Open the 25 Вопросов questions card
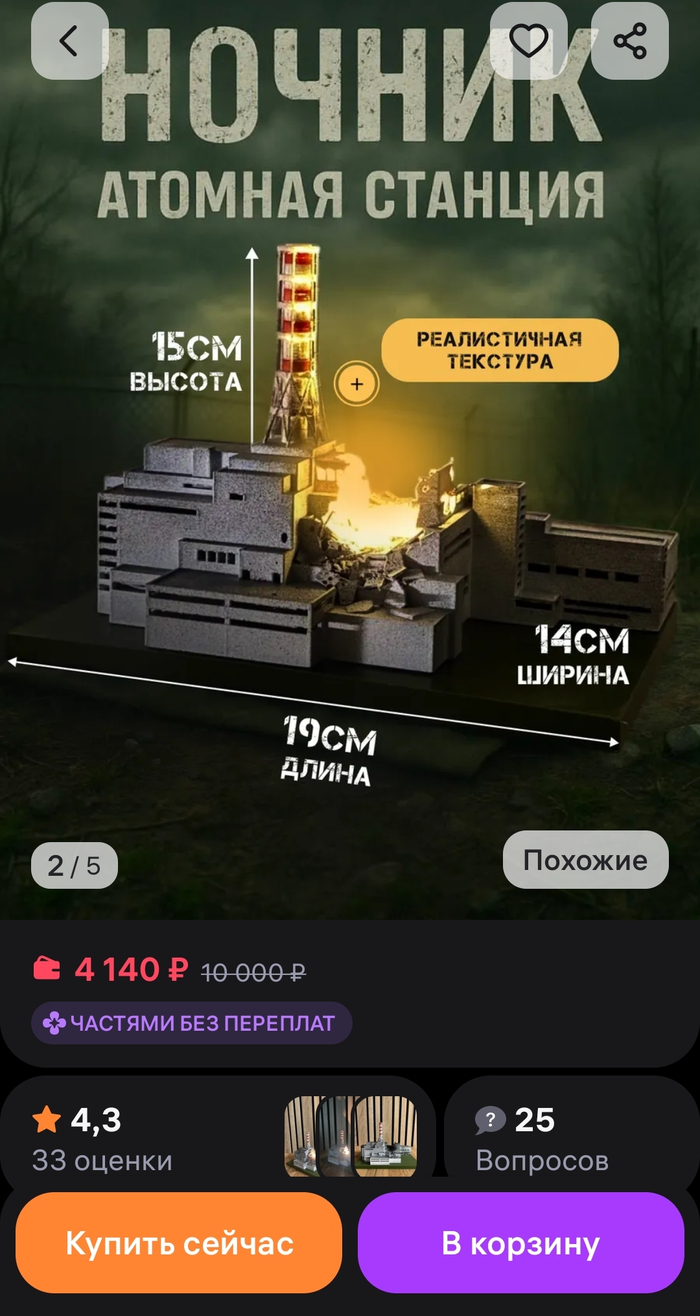This screenshot has width=700, height=1316. [x=570, y=1139]
